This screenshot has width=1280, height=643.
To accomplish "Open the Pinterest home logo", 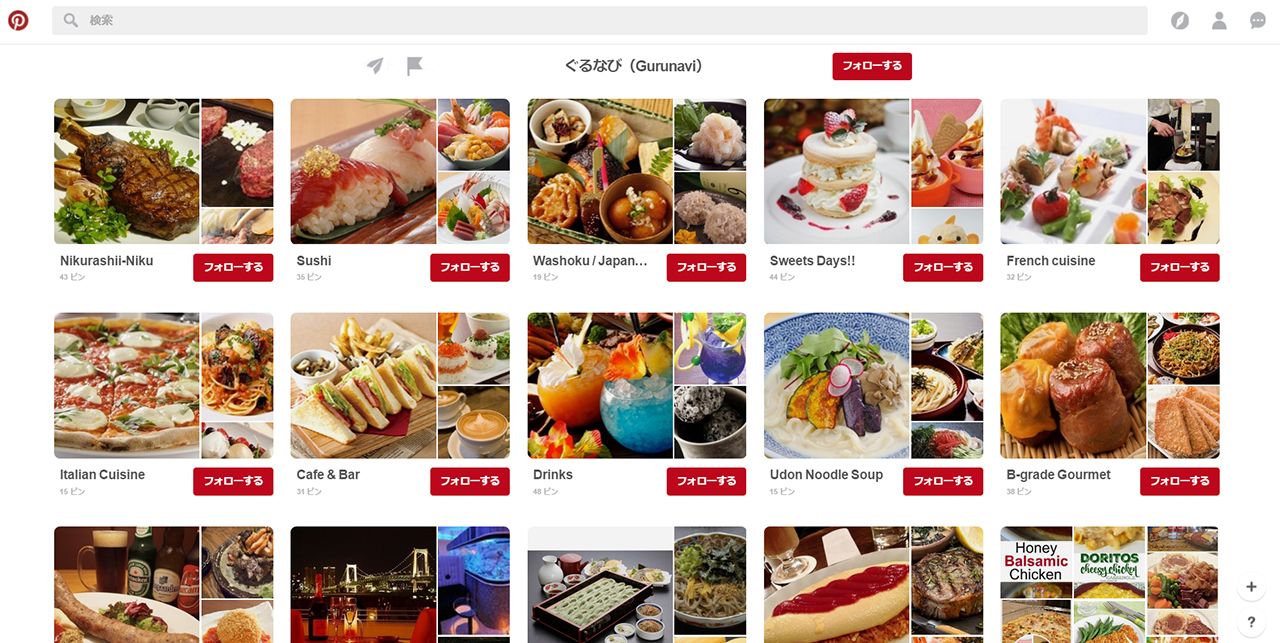I will click(x=18, y=20).
